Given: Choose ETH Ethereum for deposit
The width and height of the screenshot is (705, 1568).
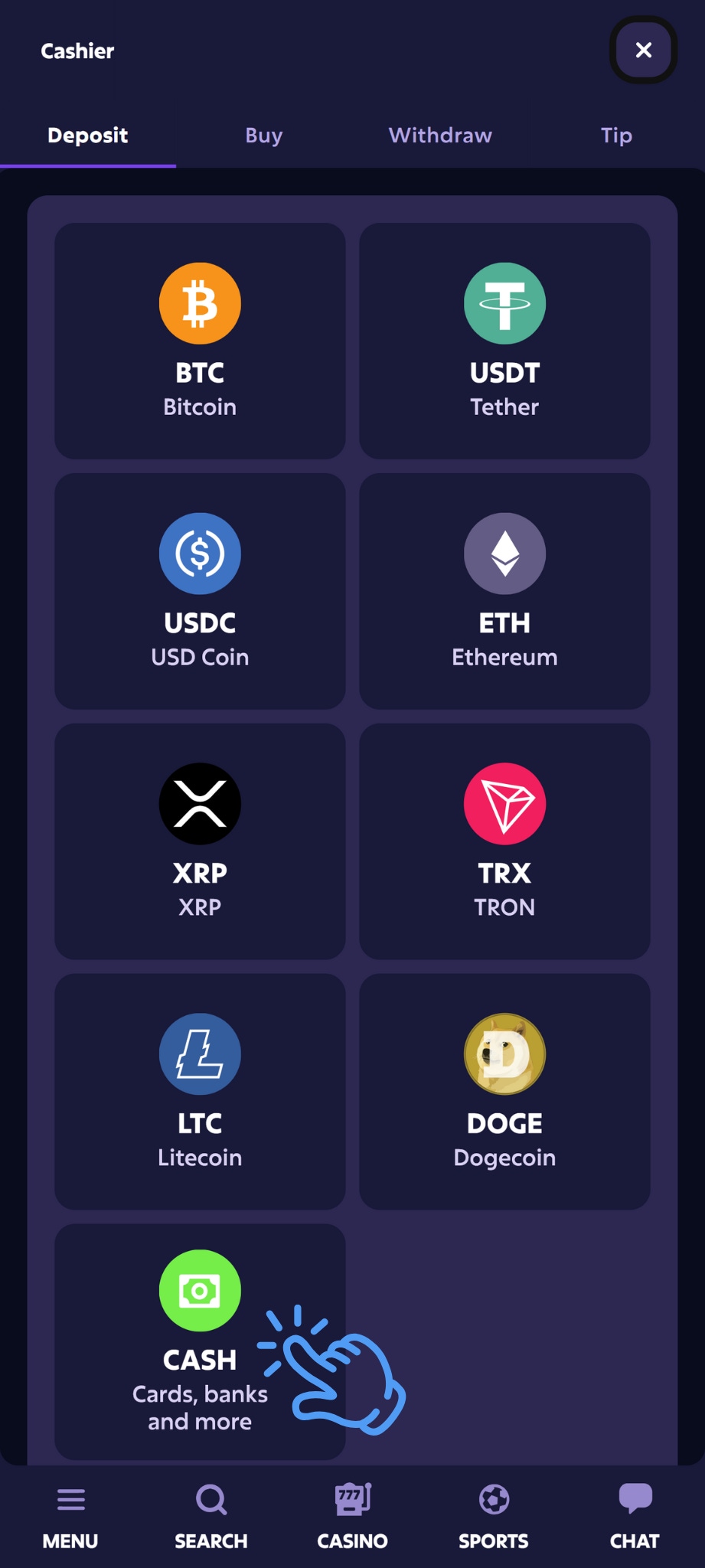Looking at the screenshot, I should (504, 591).
